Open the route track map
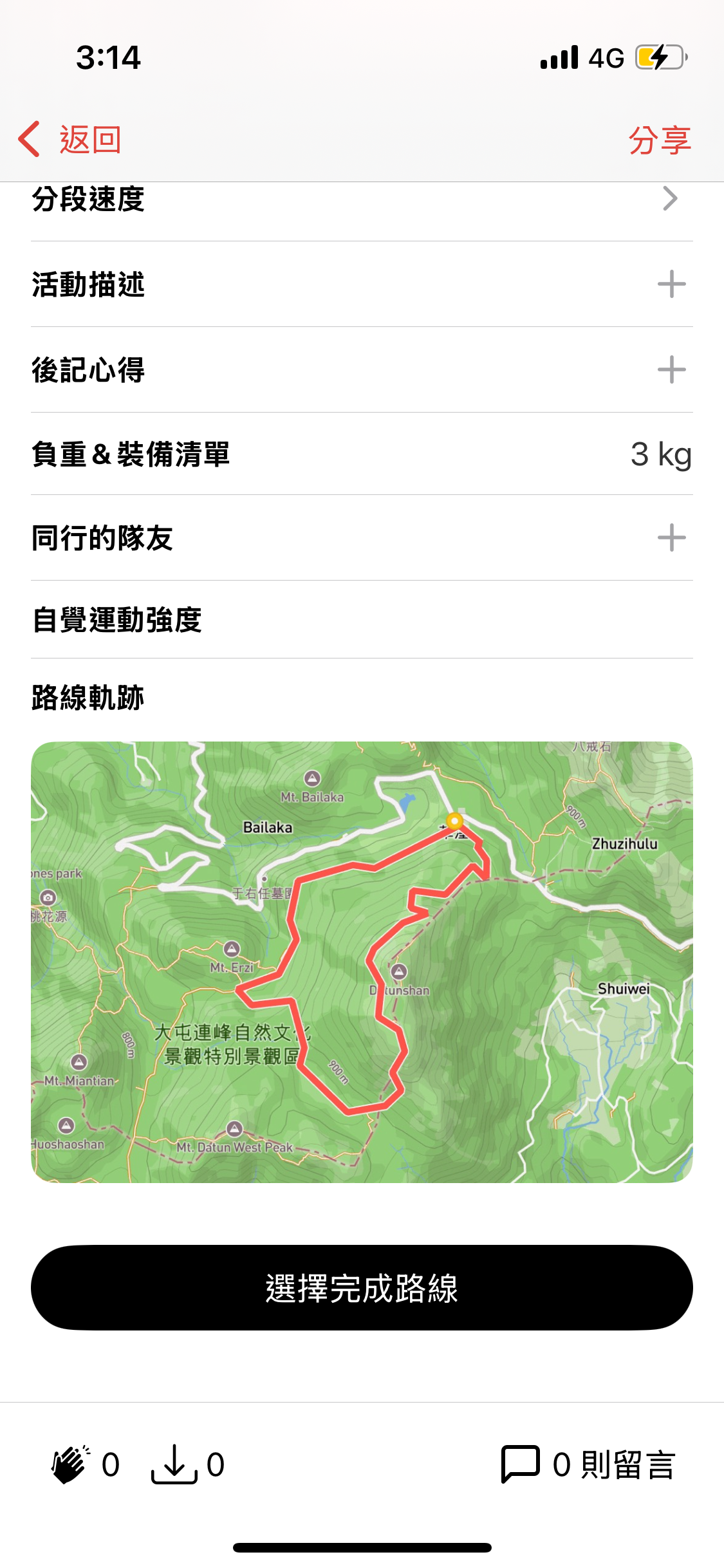724x1568 pixels. click(x=362, y=962)
